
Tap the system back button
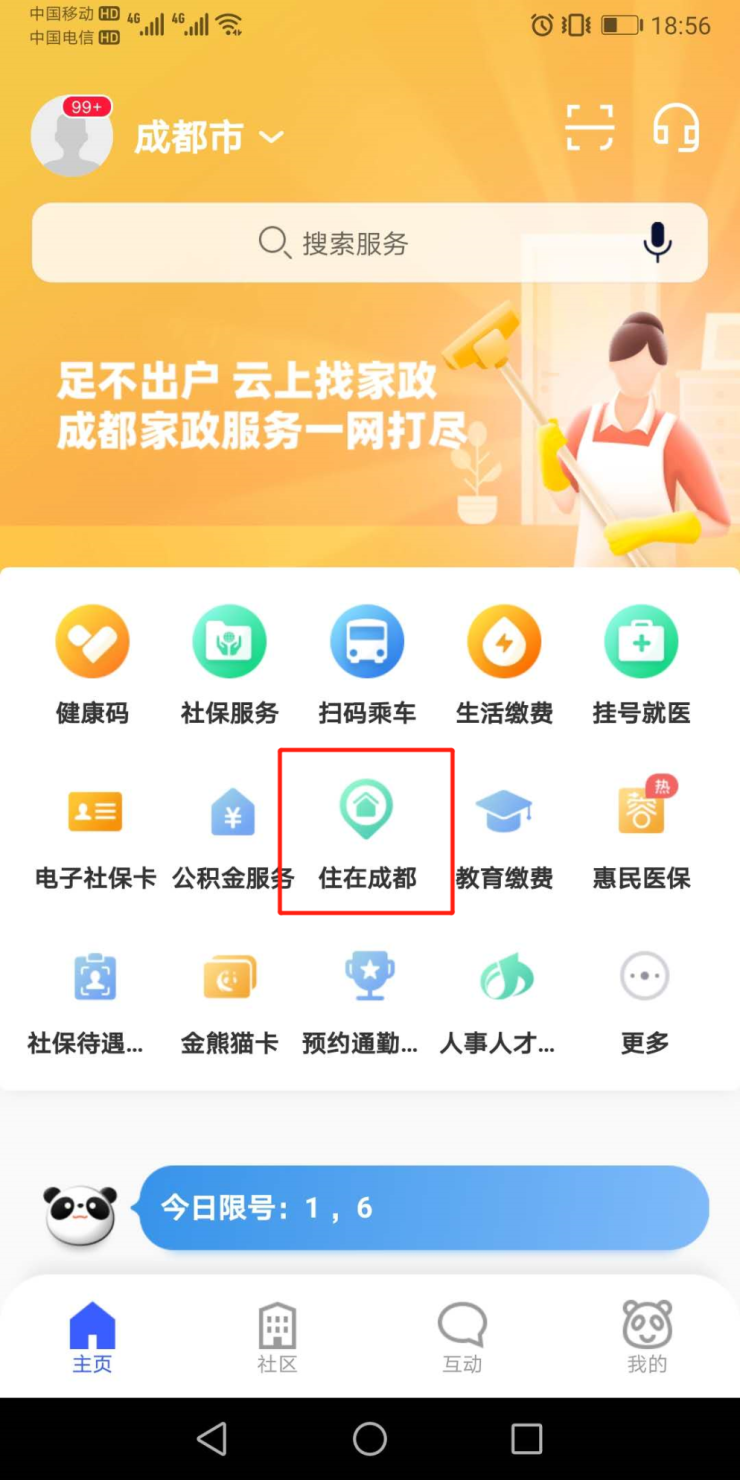(x=212, y=1438)
